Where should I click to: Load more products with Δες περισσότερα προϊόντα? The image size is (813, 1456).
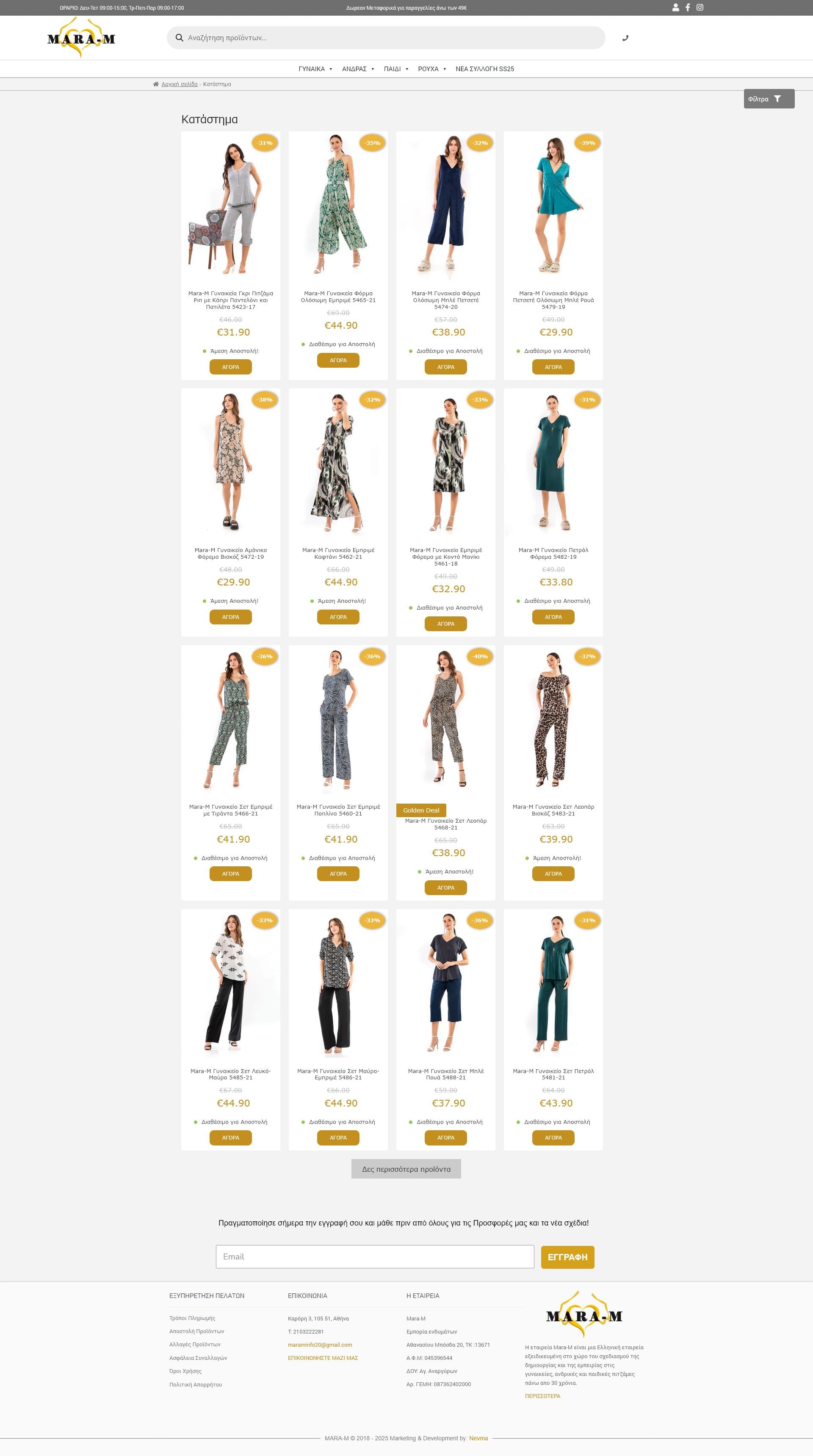406,1169
